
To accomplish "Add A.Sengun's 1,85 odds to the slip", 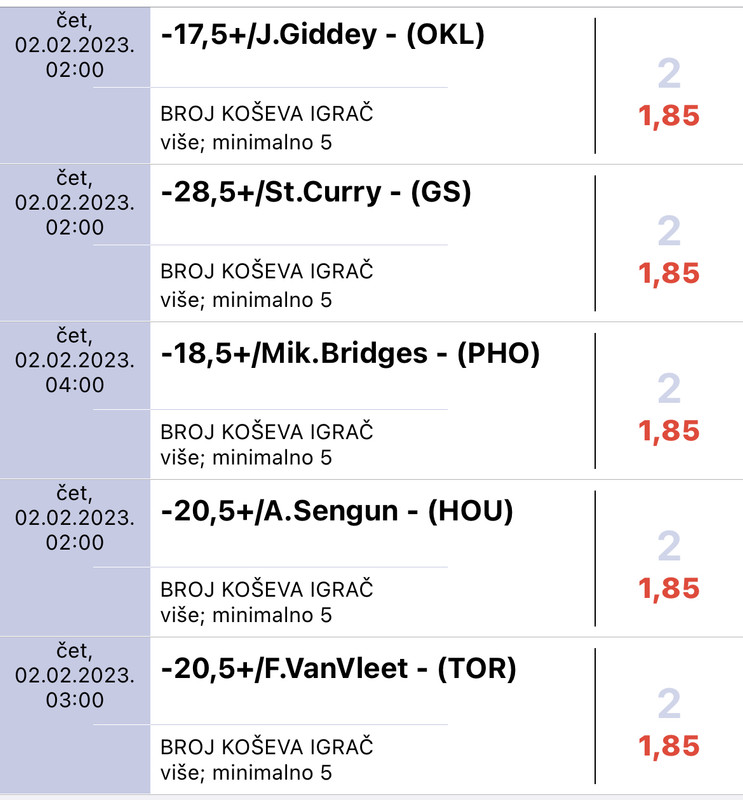I will click(669, 588).
